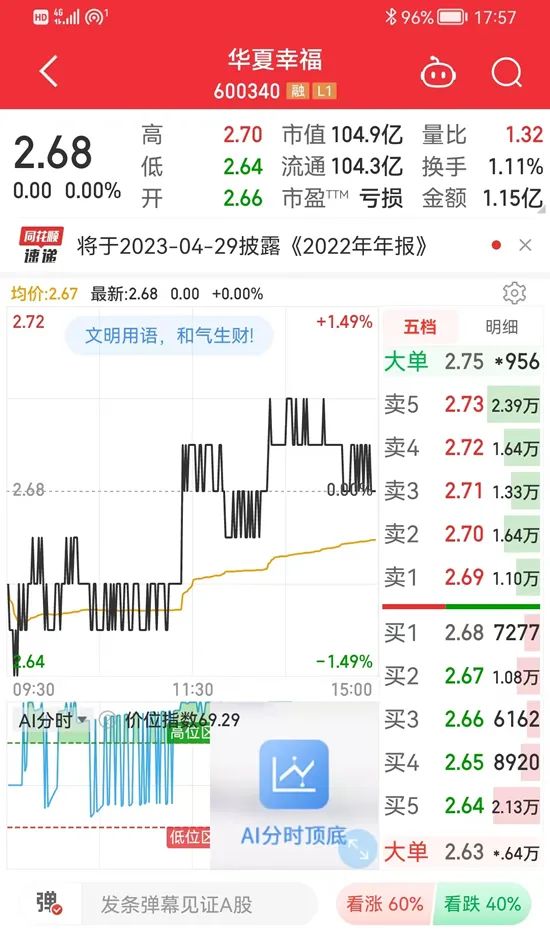Expand the chart to full screen
This screenshot has width=550, height=933.
(358, 848)
